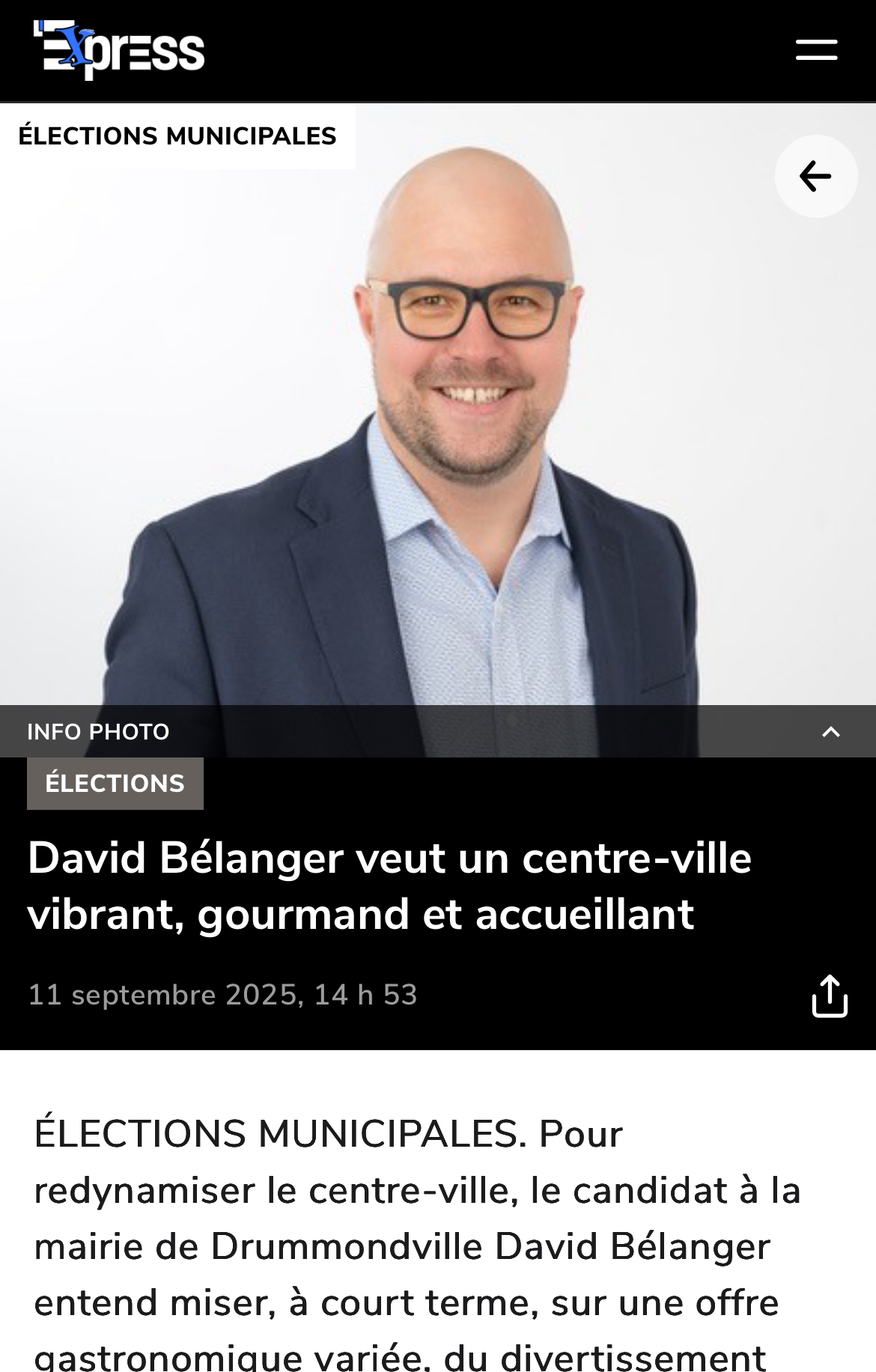Tap the L'Express logo to go home
Screen dimensions: 876x1372
point(119,50)
